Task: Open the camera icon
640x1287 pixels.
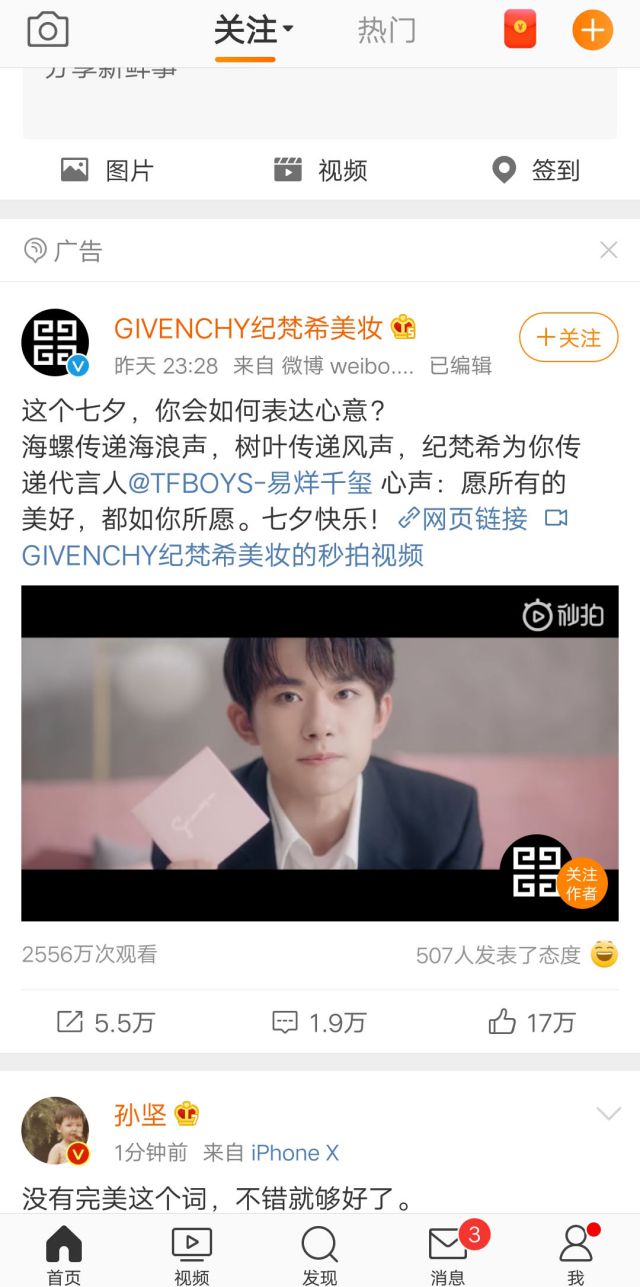Action: 47,30
